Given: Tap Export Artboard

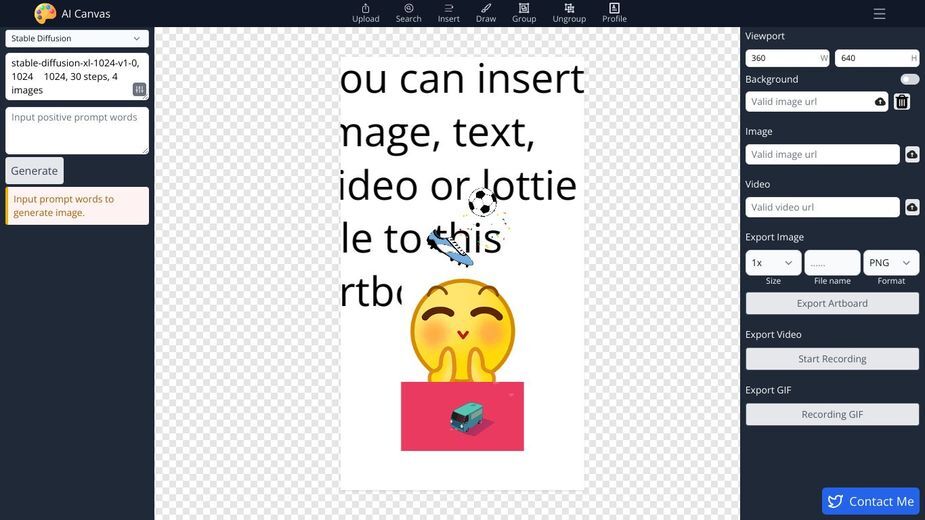Looking at the screenshot, I should click(832, 303).
